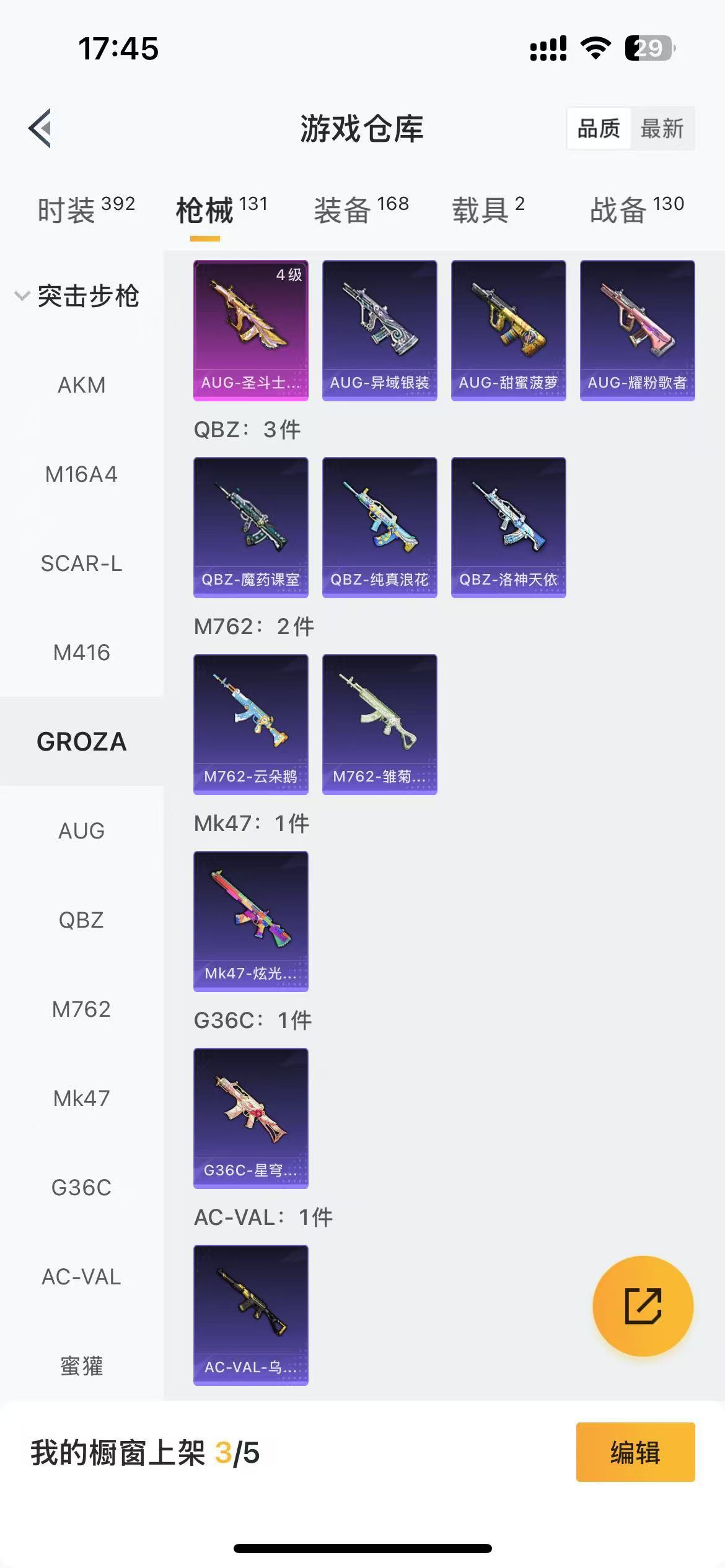Open the AUG-甜蜜菠萝 skin
The image size is (725, 1568).
(509, 330)
